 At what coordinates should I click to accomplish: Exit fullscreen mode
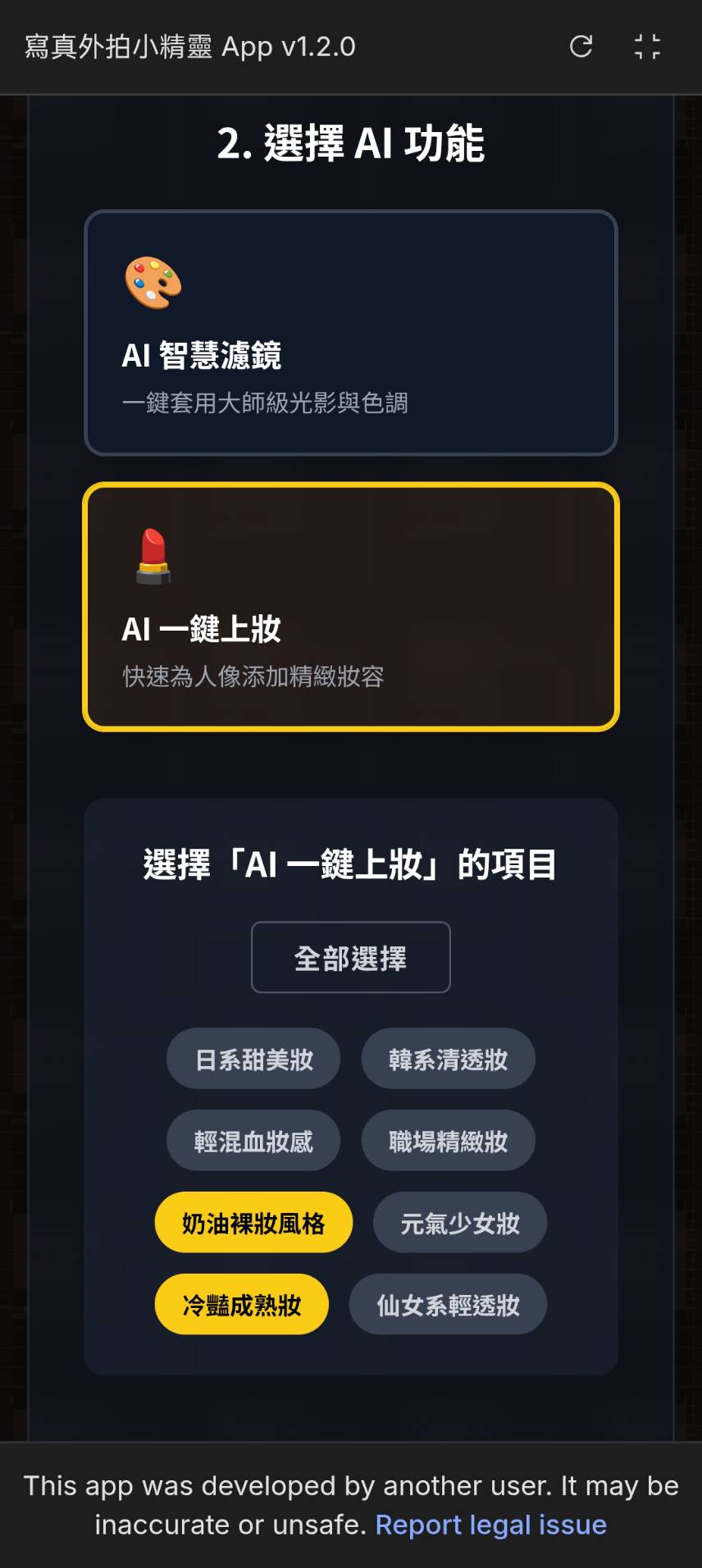click(x=647, y=47)
